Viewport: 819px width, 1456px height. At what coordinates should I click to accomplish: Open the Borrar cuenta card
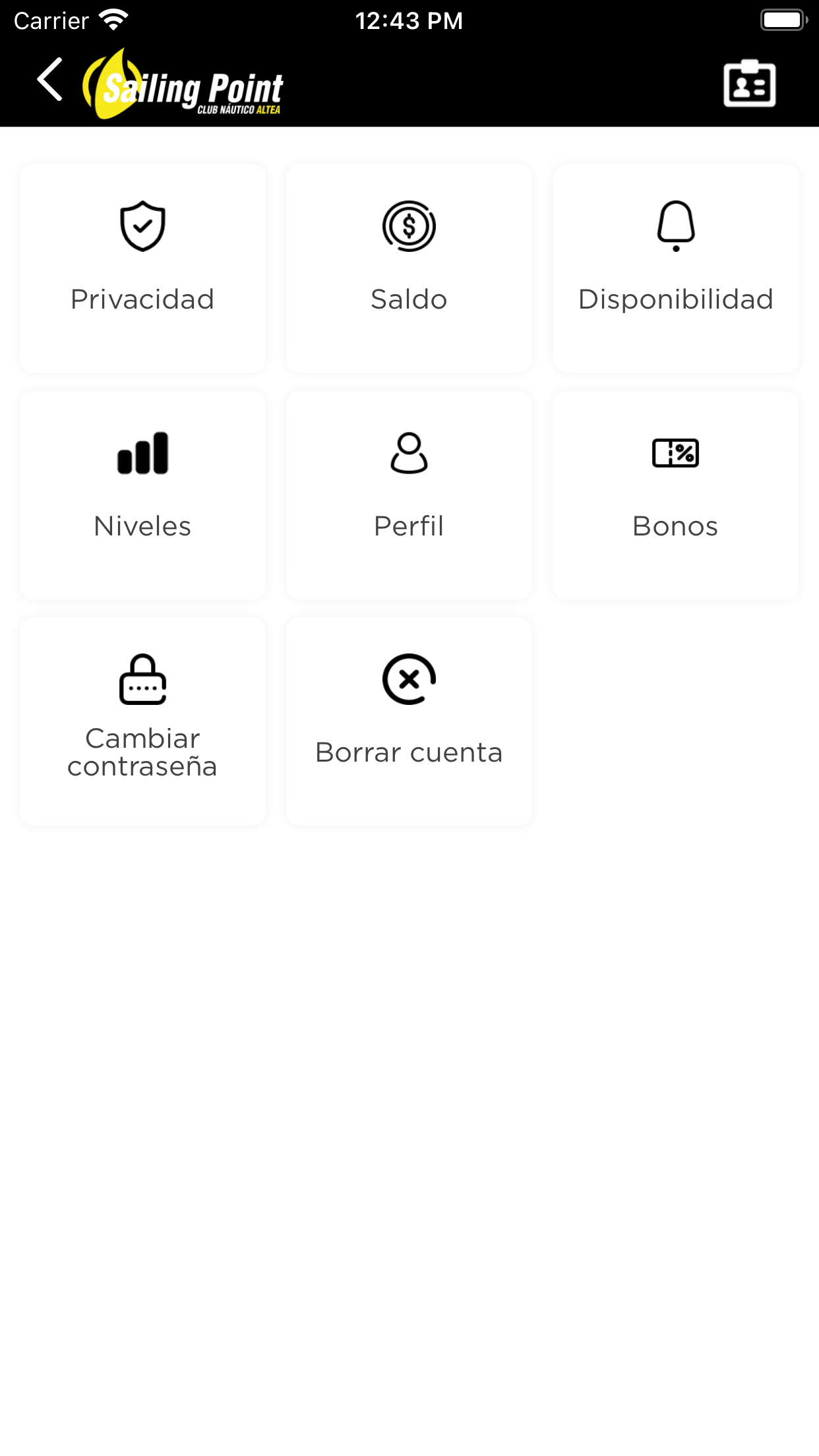pos(409,721)
